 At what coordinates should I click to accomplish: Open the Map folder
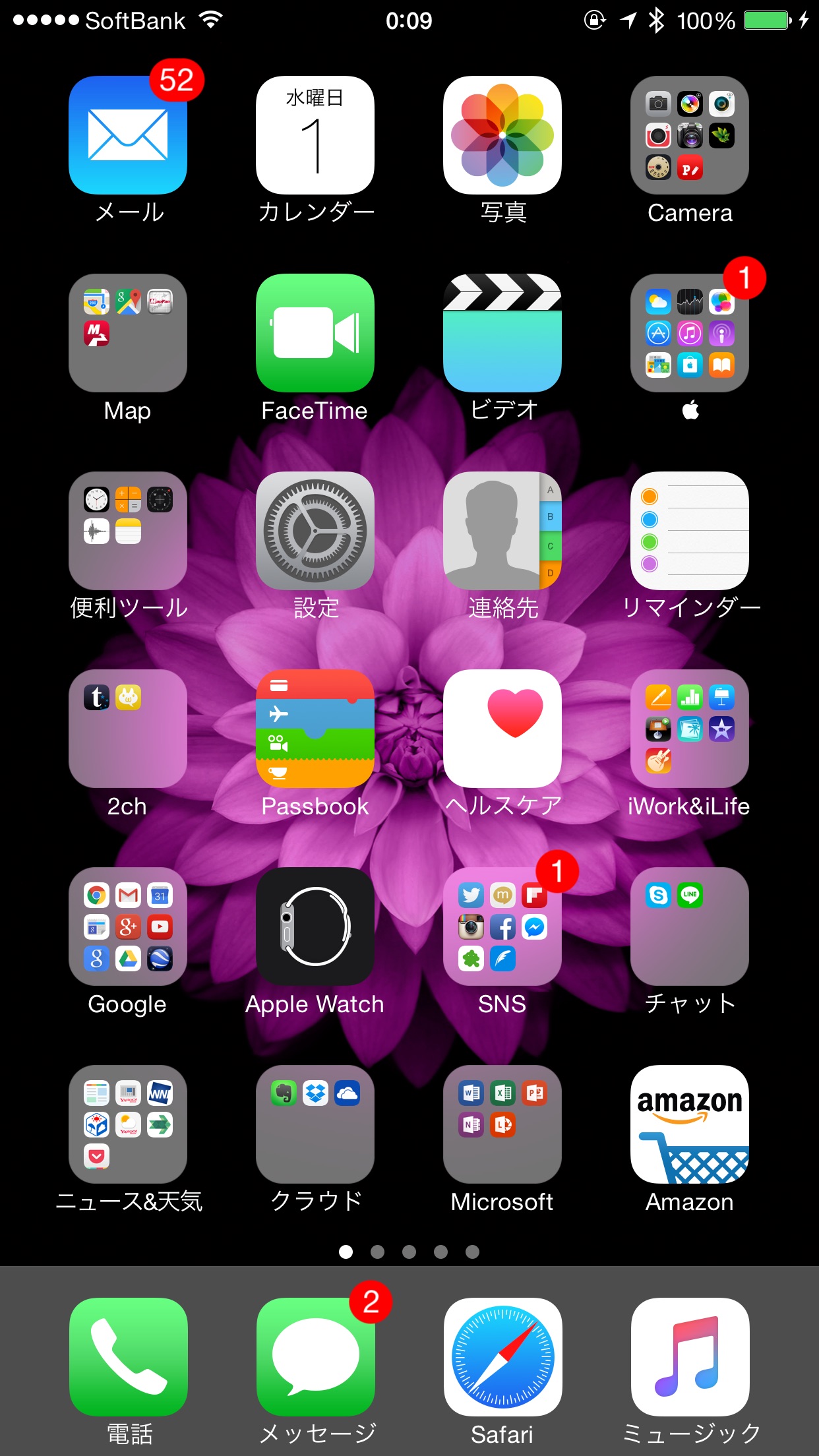128,333
